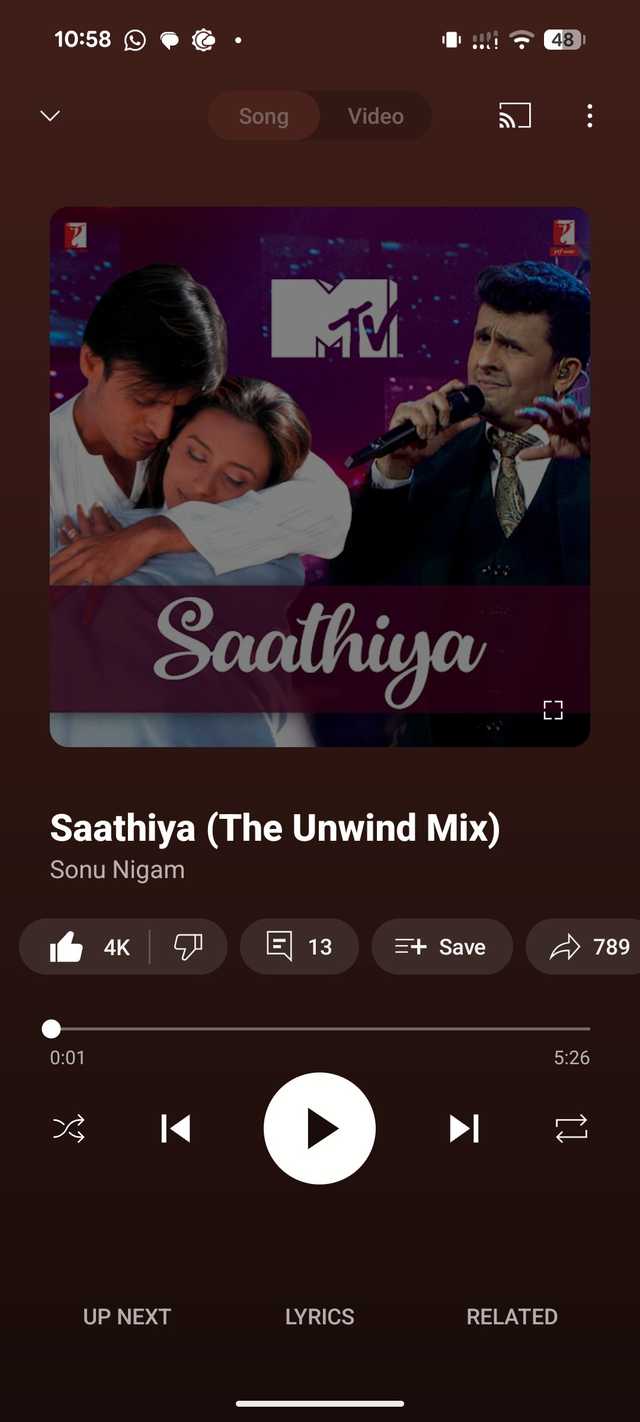Expand the video to fullscreen
640x1422 pixels.
click(x=553, y=710)
